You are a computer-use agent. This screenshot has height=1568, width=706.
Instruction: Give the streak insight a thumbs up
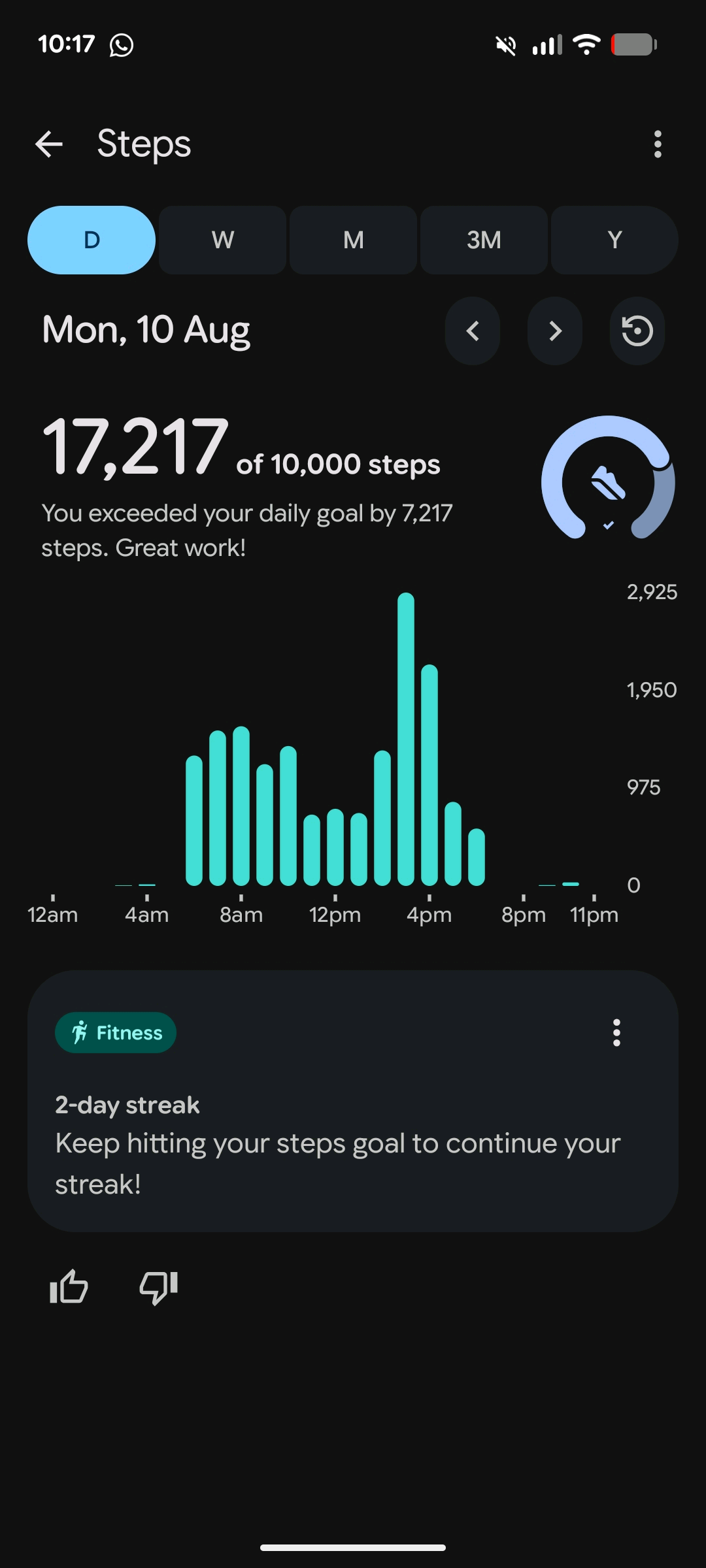click(x=69, y=1287)
